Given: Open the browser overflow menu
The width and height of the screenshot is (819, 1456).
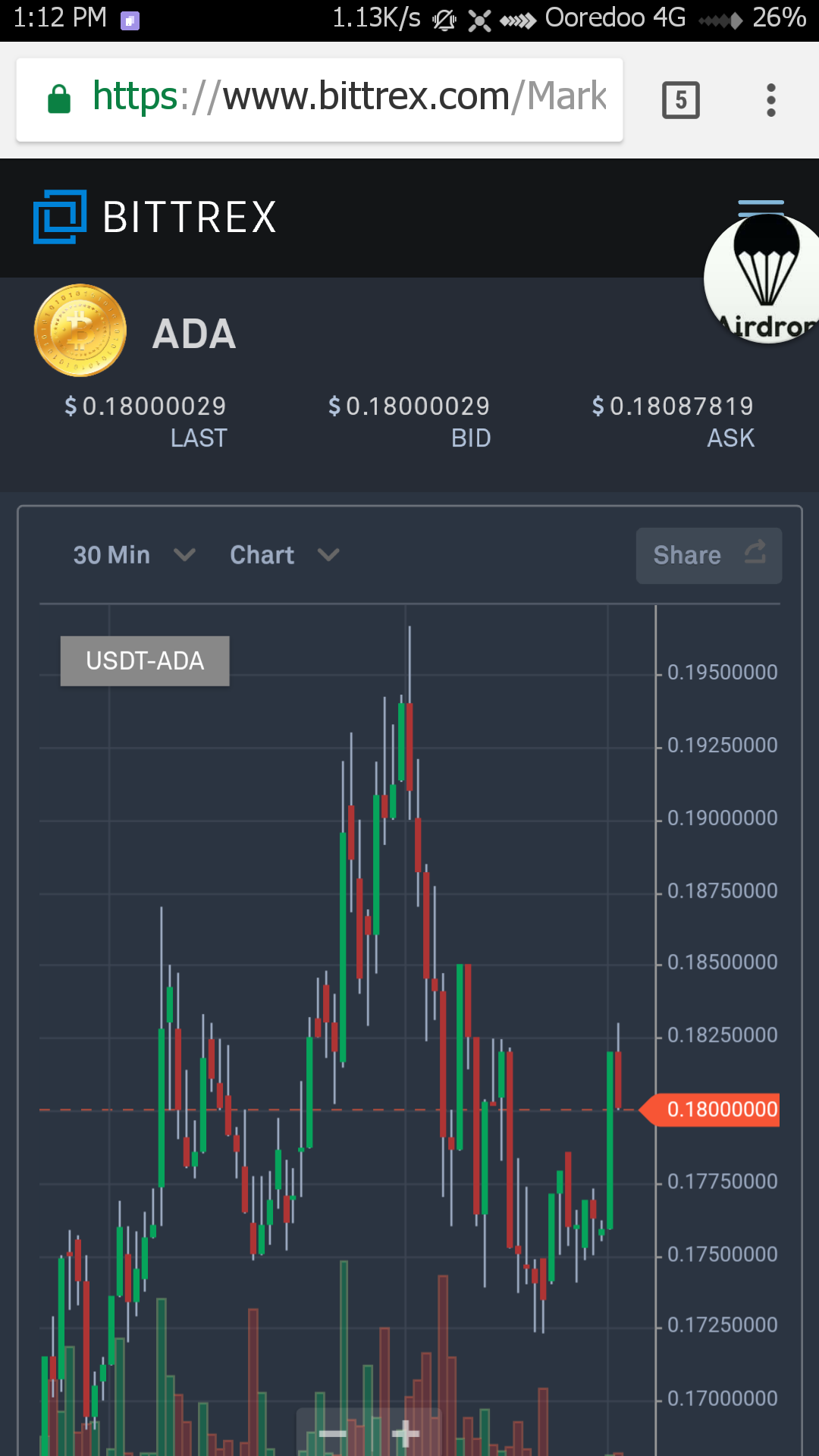Looking at the screenshot, I should [x=770, y=100].
